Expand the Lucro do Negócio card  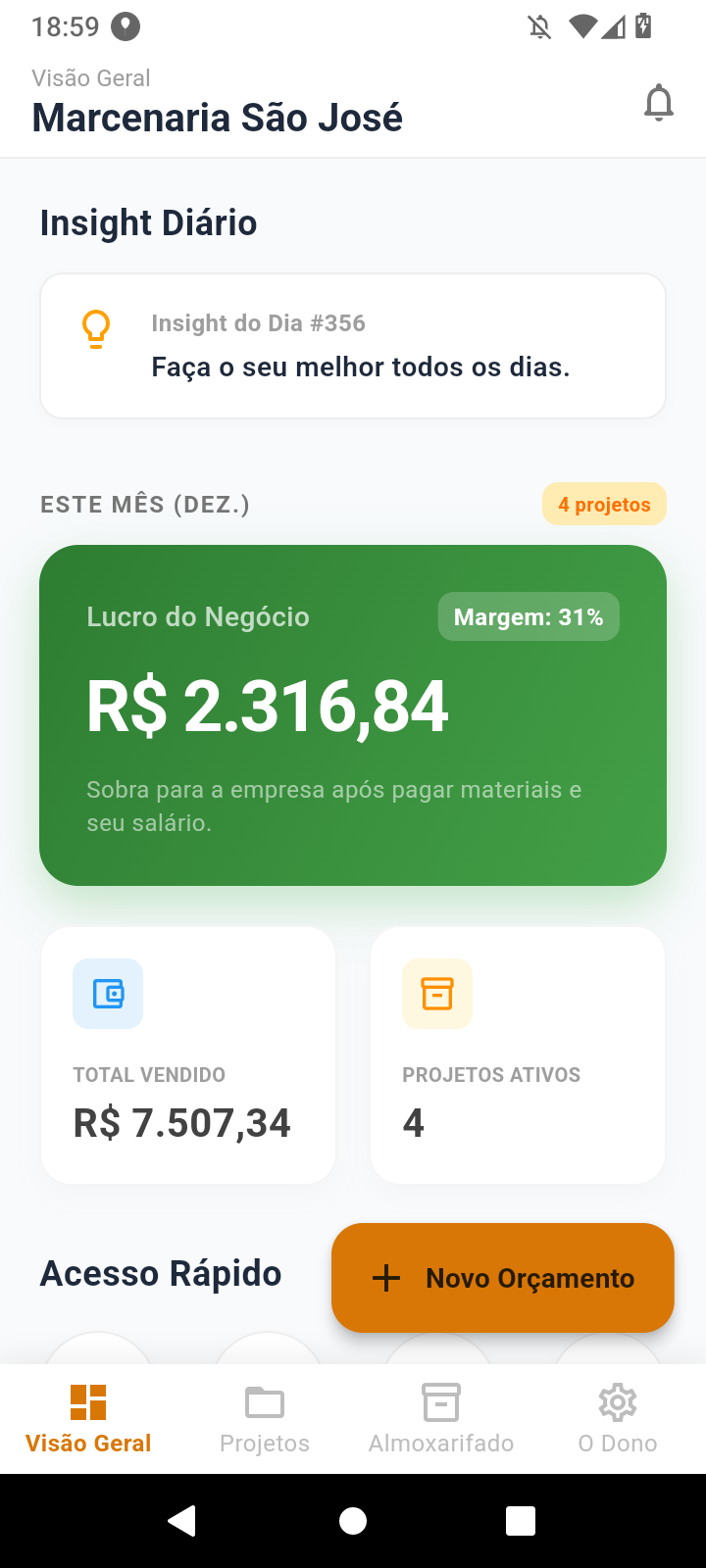click(x=353, y=713)
